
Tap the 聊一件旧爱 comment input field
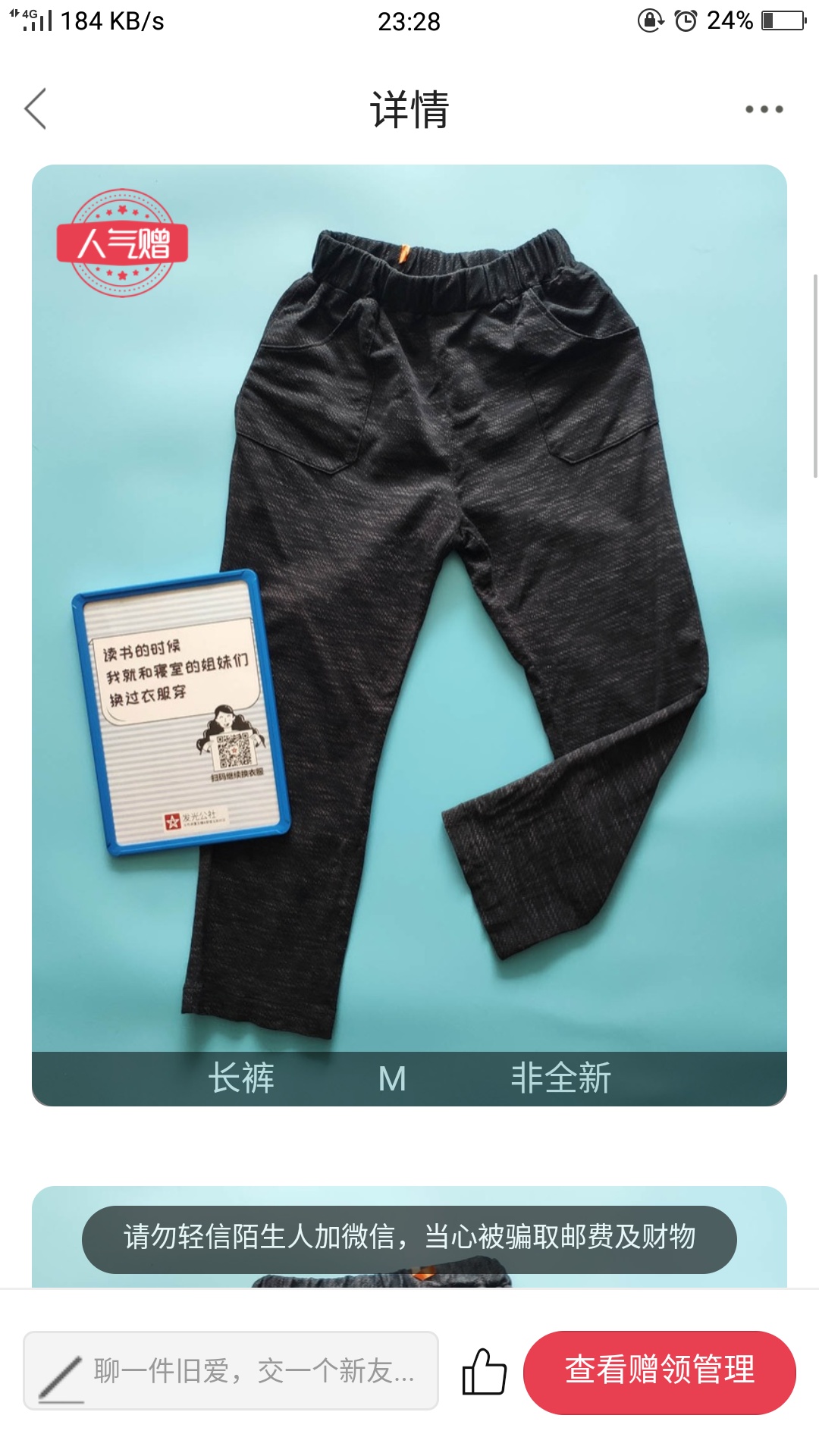tap(231, 1371)
